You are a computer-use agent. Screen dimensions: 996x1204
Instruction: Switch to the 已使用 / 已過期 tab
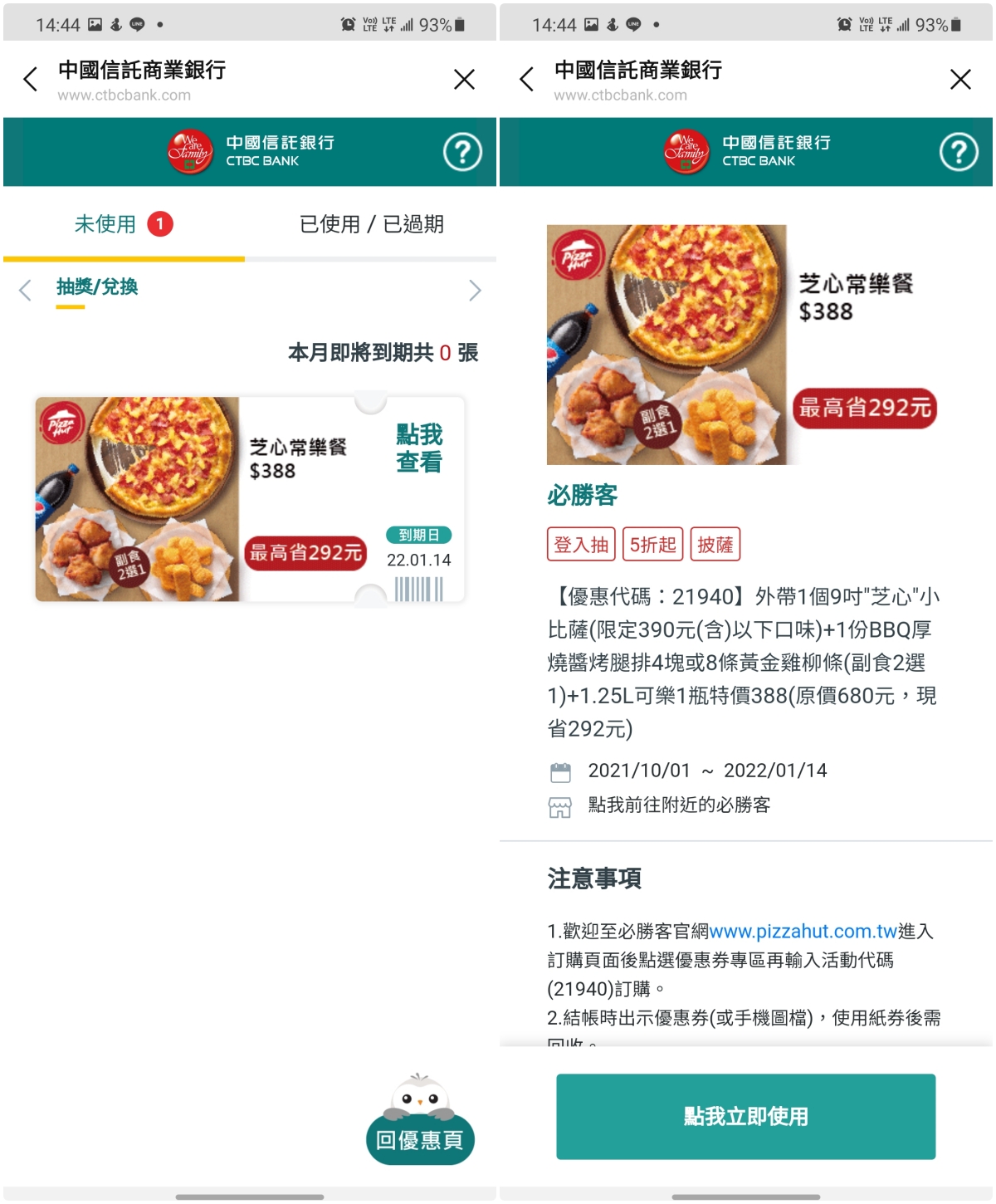[x=371, y=224]
